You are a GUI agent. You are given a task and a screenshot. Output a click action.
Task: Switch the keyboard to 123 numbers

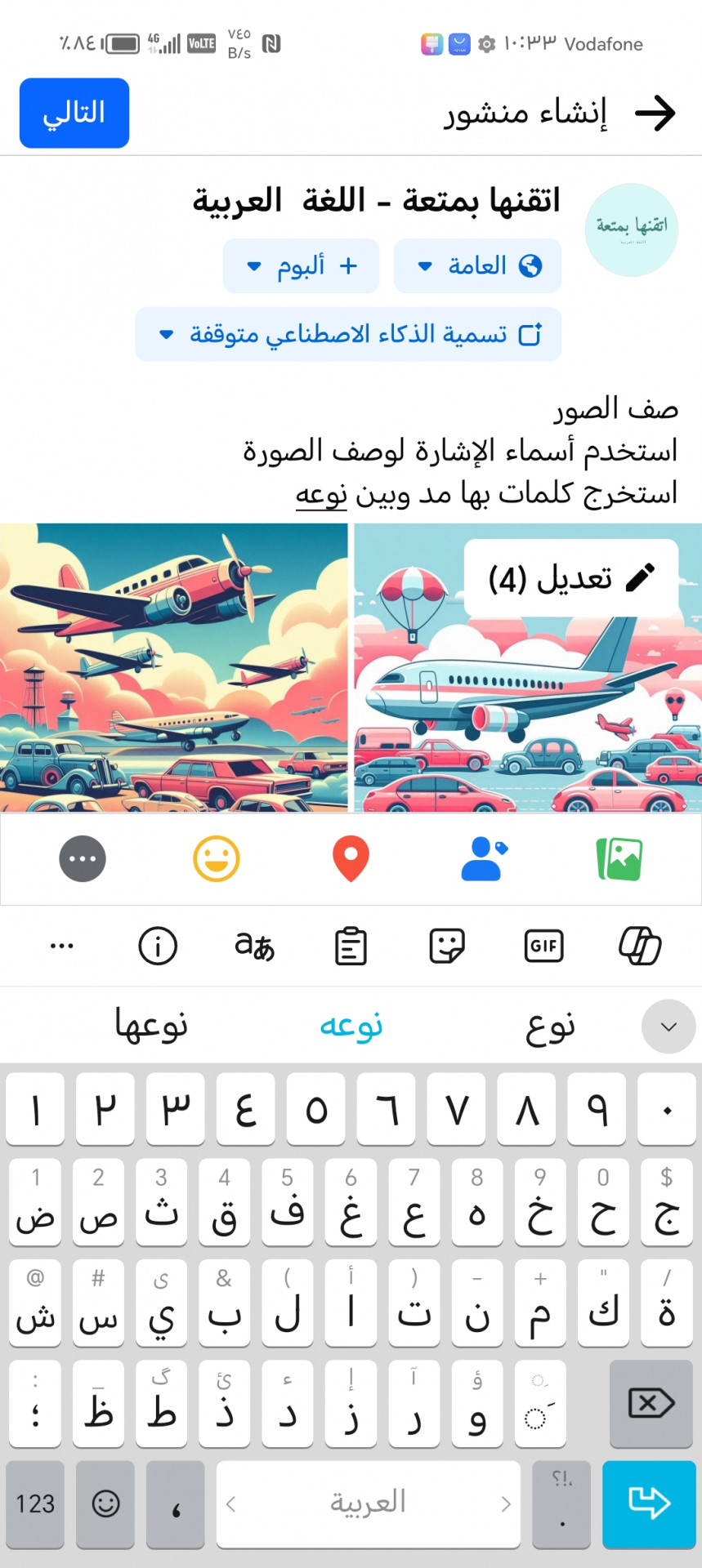point(35,1504)
